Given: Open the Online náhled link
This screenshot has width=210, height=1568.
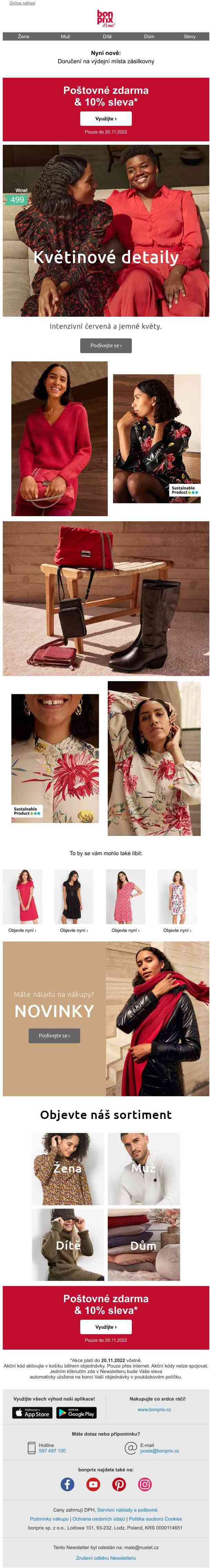Looking at the screenshot, I should coord(22,3).
